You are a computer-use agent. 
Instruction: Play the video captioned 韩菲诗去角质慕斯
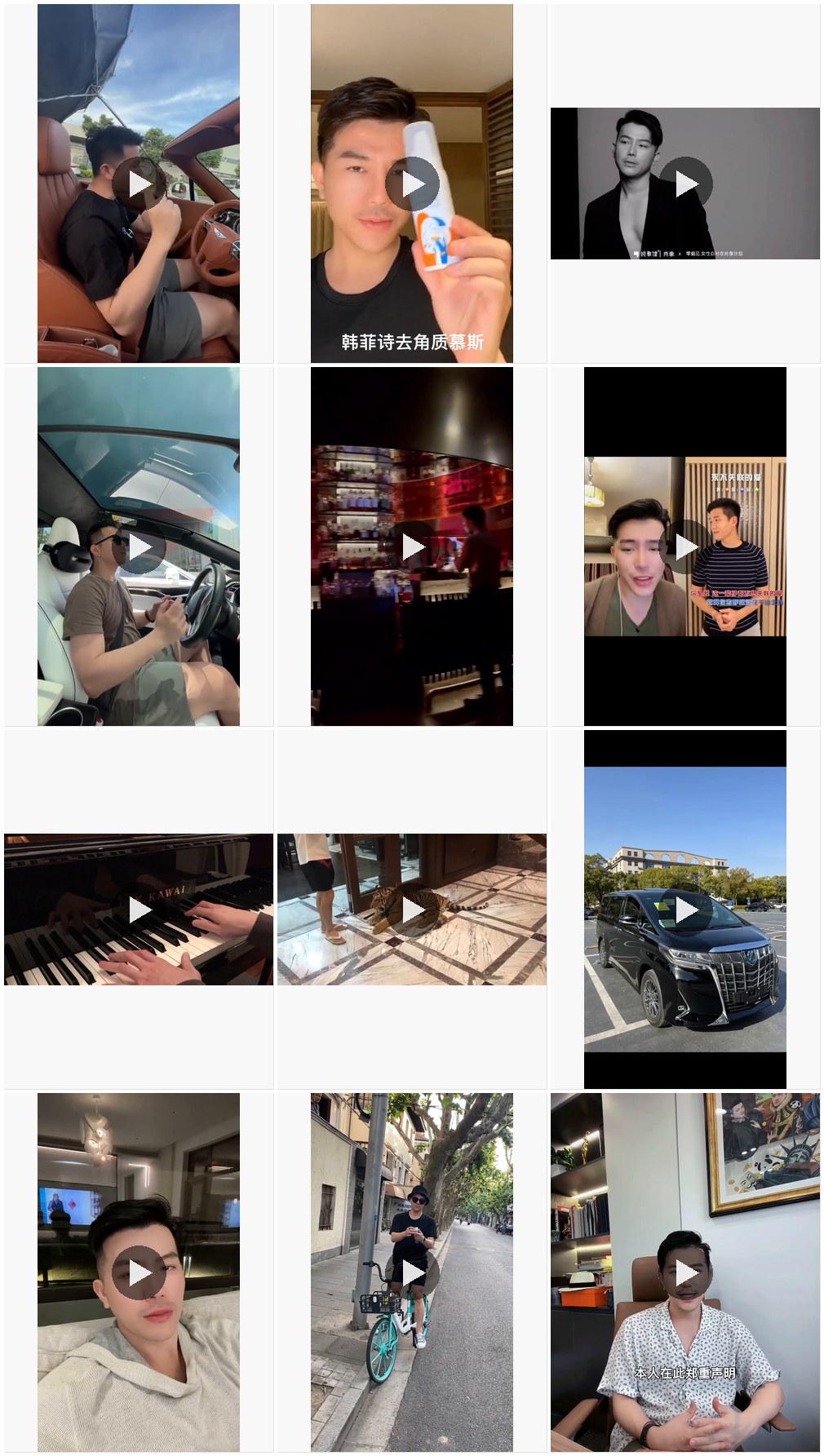[412, 184]
